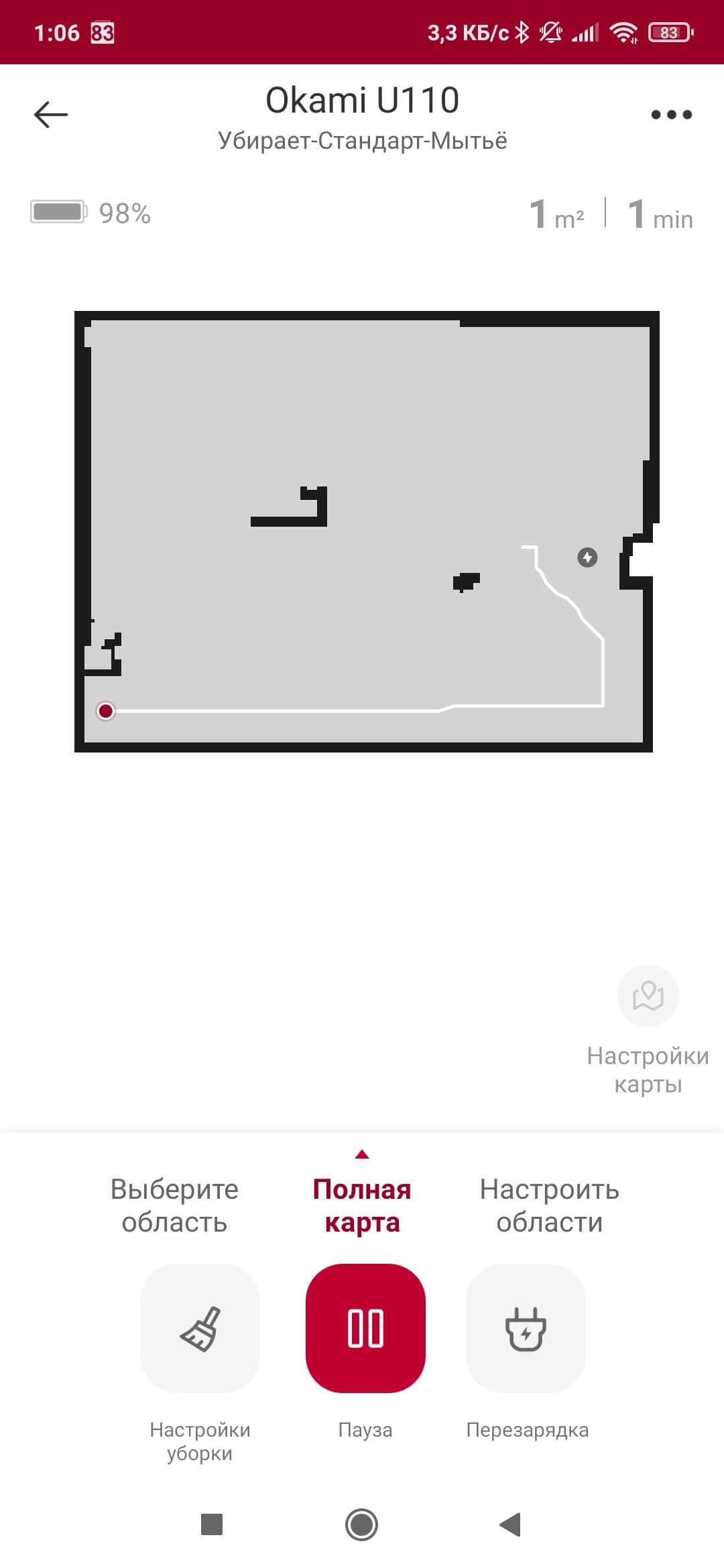Screen dimensions: 724x1568
Task: Send the robot to recharge (Перезарядка)
Action: tap(526, 1328)
